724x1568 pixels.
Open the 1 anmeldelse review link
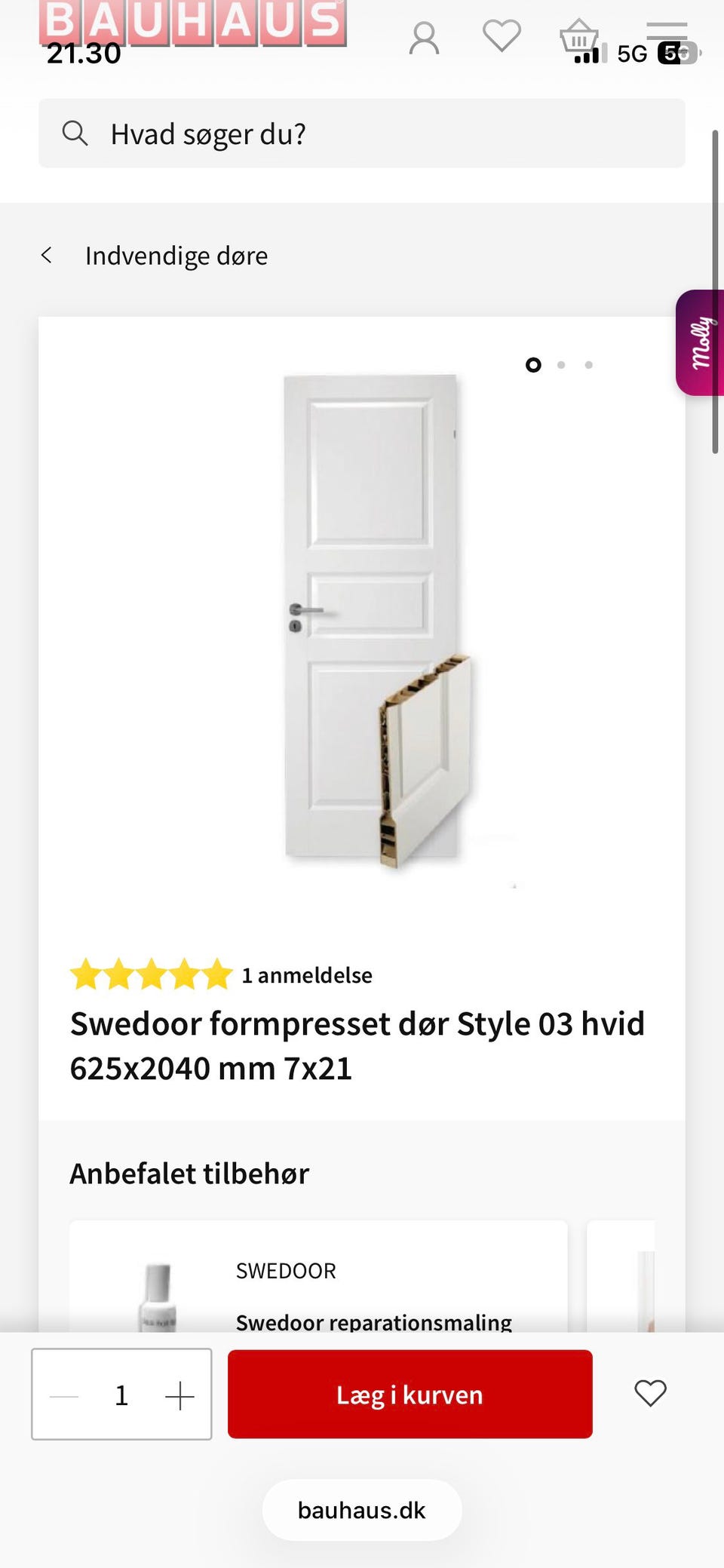(x=306, y=974)
